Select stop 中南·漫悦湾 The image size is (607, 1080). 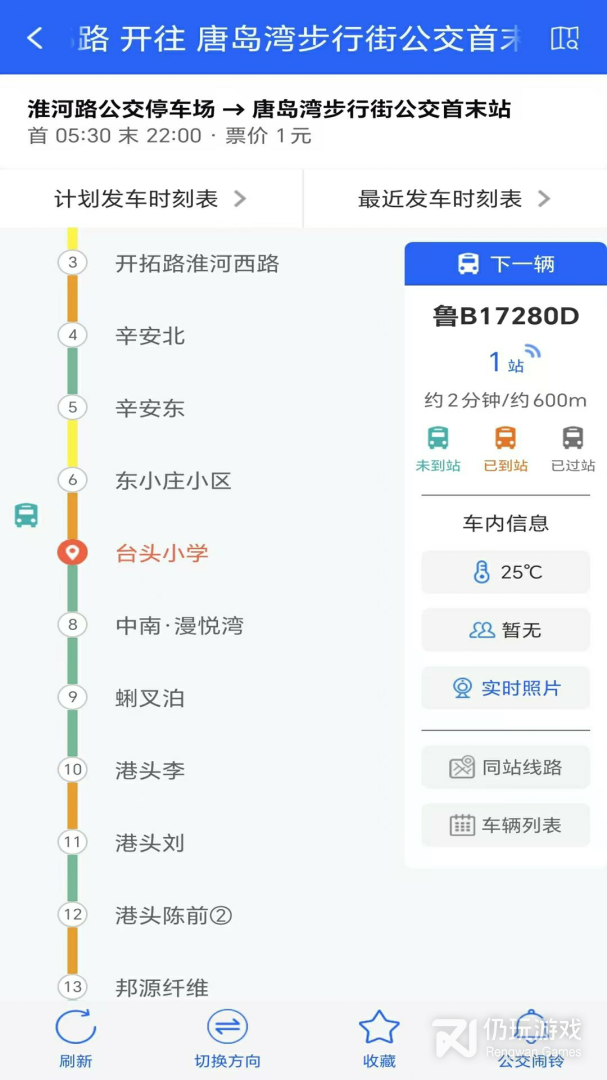(x=179, y=626)
